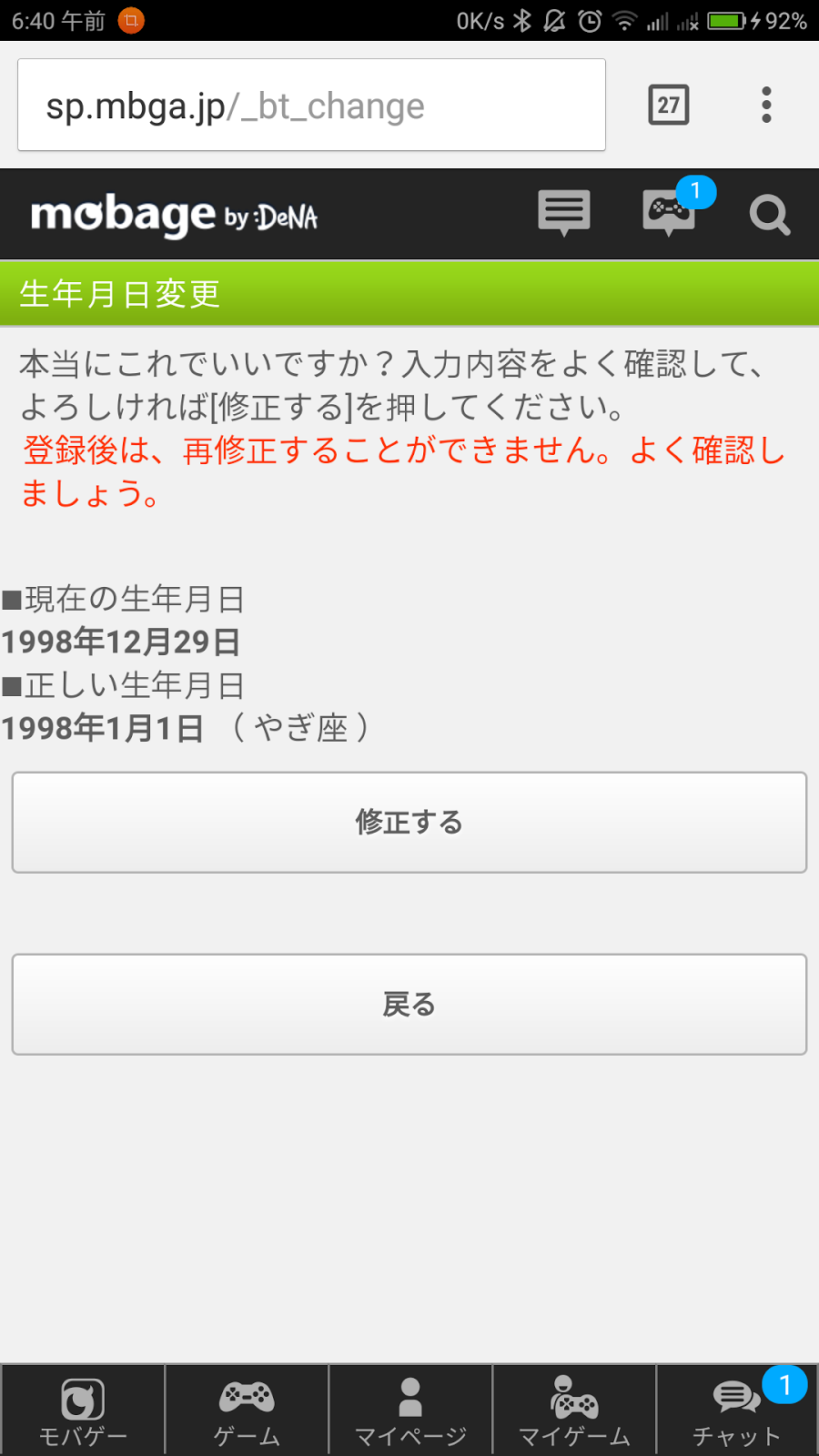Open the browser tab switcher
The width and height of the screenshot is (819, 1456).
click(668, 106)
